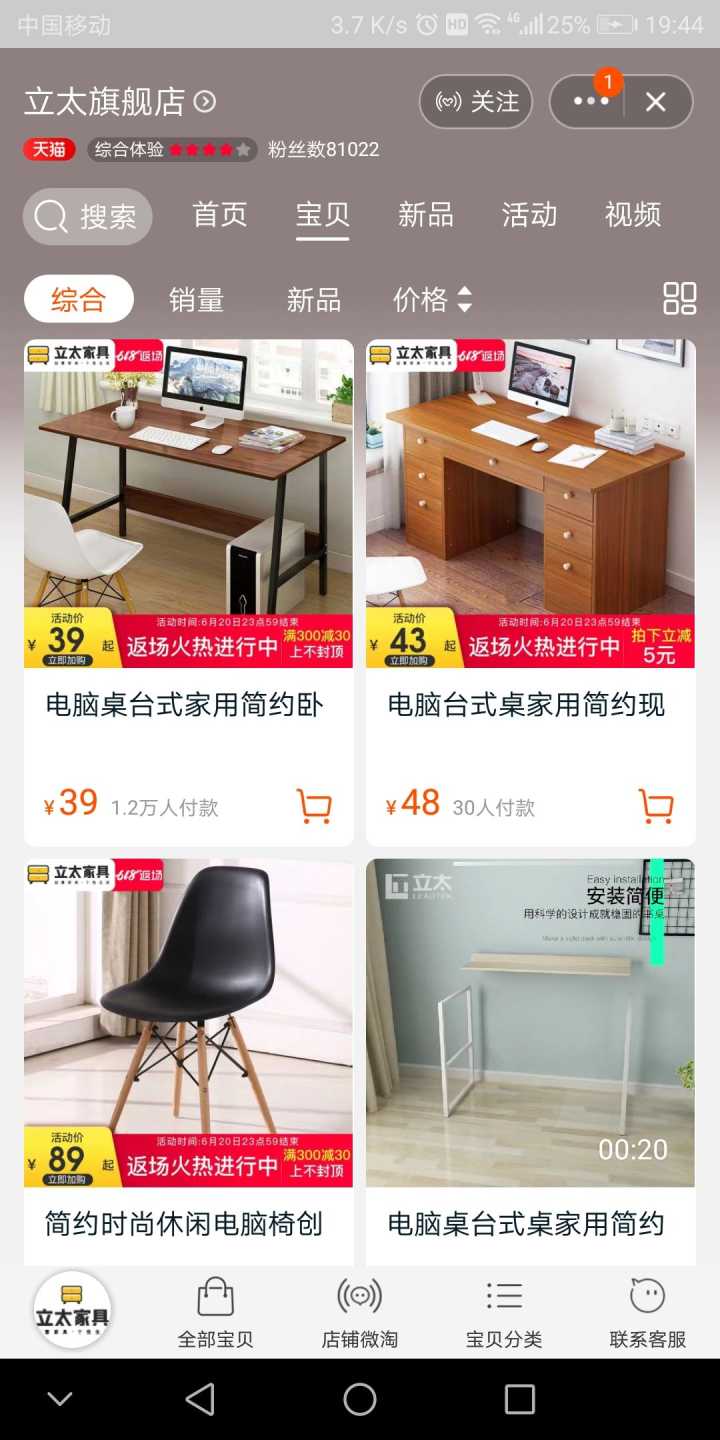The image size is (720, 1440).
Task: Open 全部宝贝 in the bottom bar
Action: coord(215,1312)
